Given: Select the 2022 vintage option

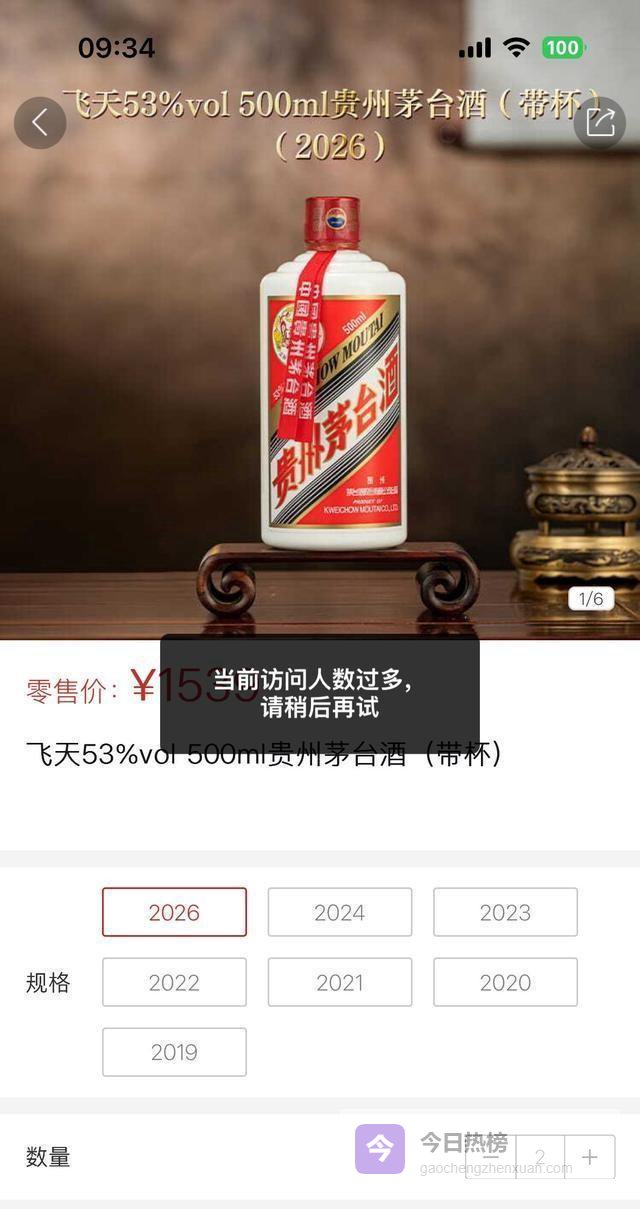Looking at the screenshot, I should (174, 982).
